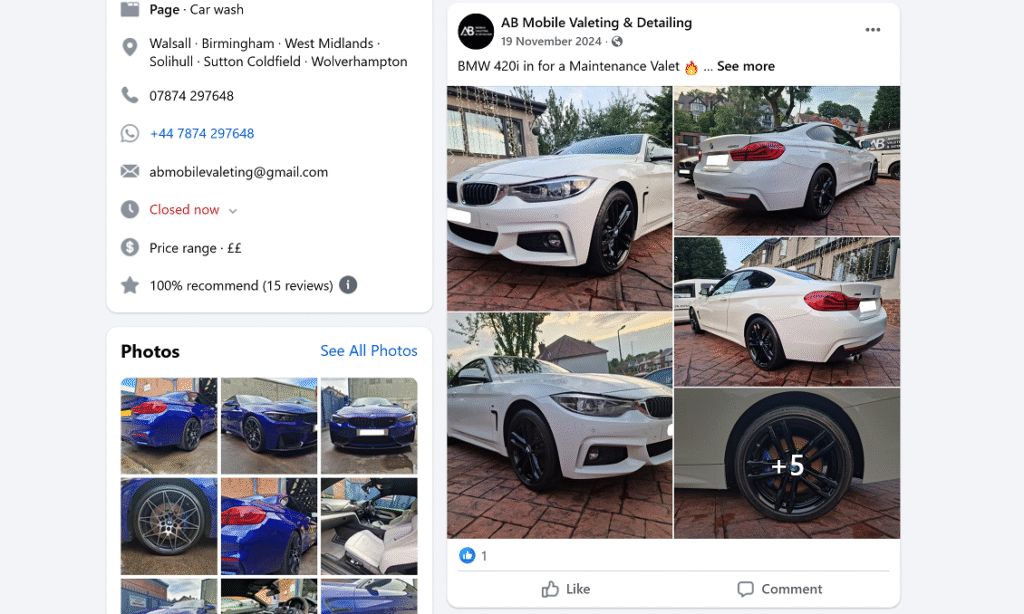Open the AB Mobile Valeting & Detailing page name
Screen dimensions: 1024x614
(596, 23)
